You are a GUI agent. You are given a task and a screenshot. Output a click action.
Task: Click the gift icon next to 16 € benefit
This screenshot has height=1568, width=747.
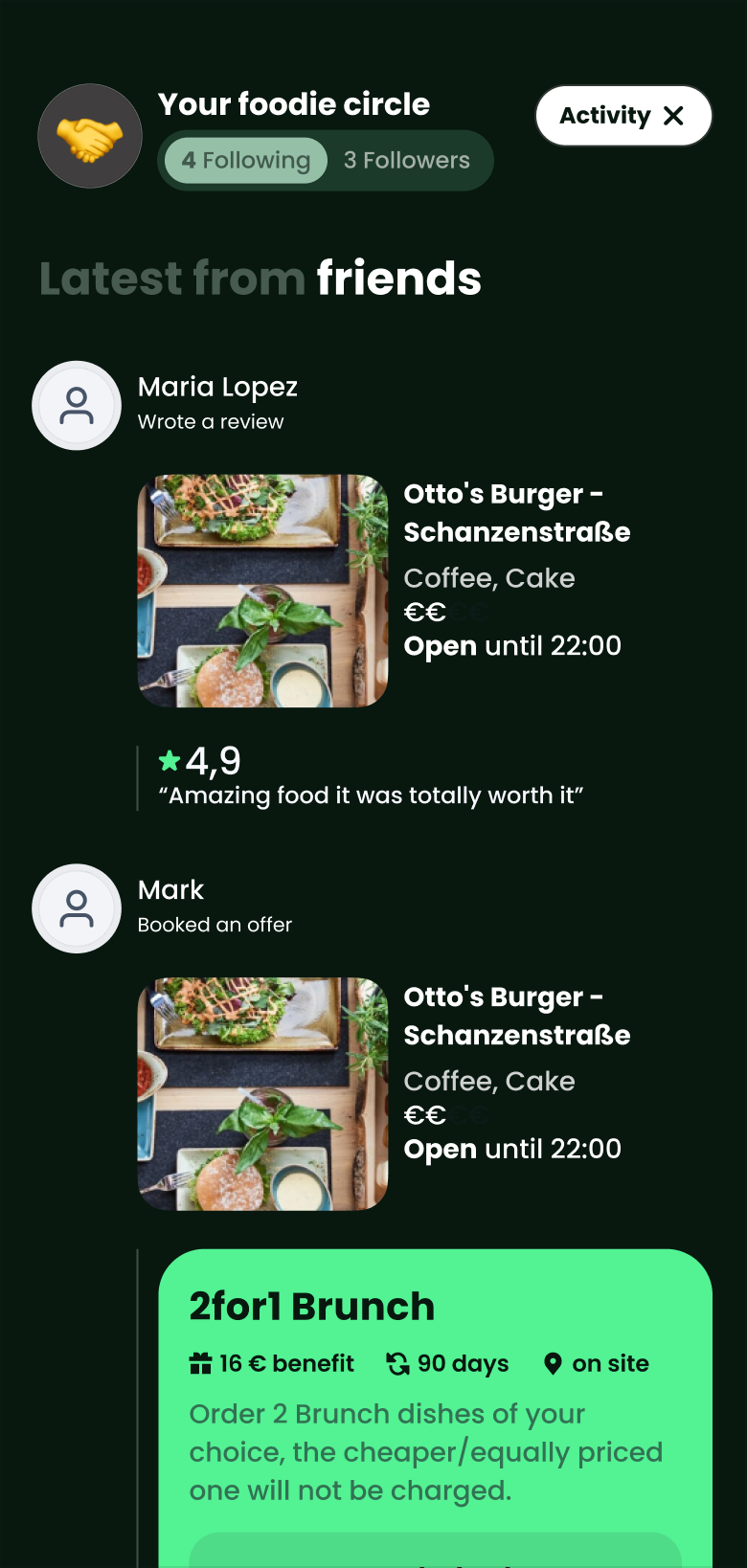(200, 1363)
